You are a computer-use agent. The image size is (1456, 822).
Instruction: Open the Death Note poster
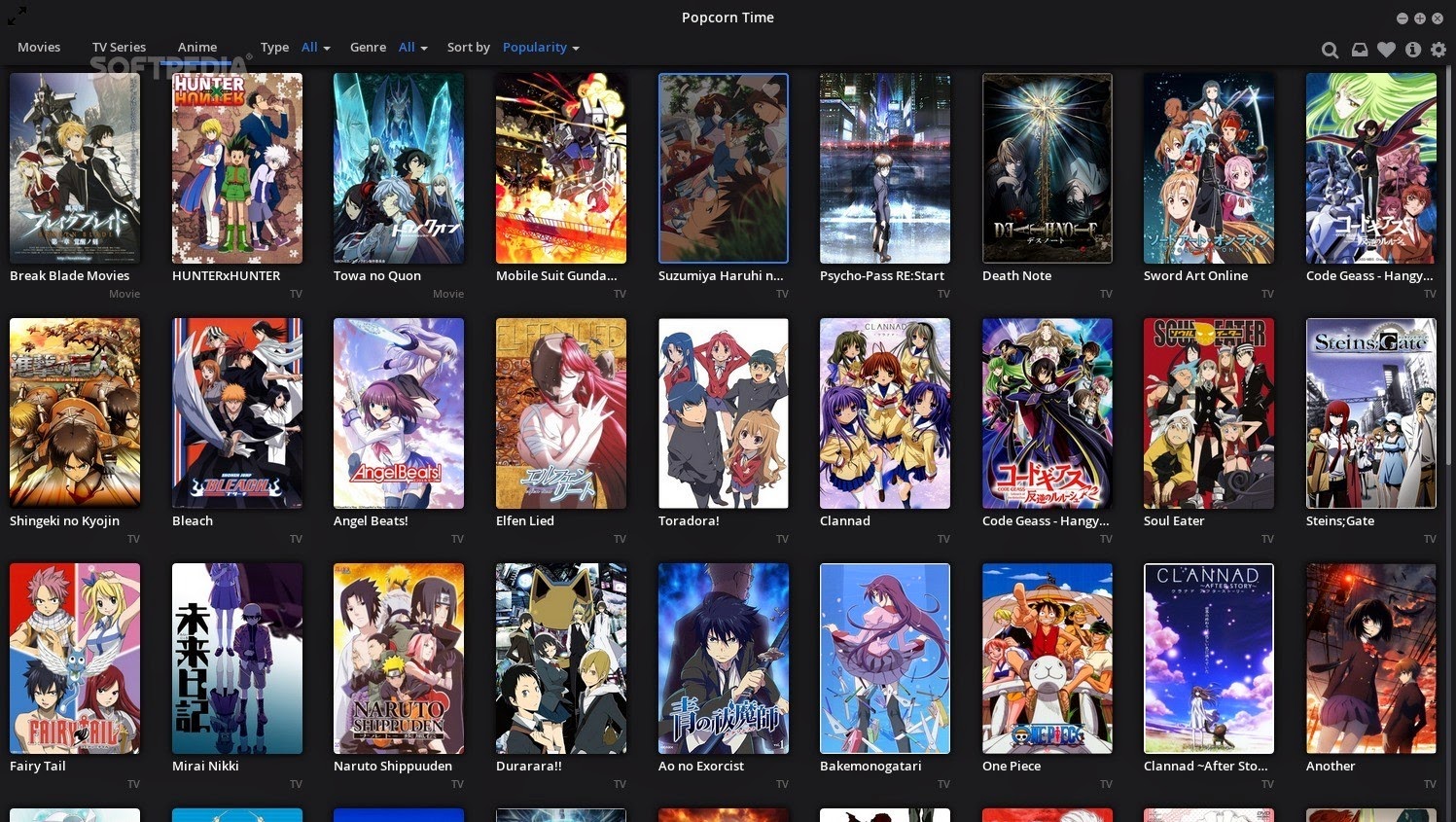tap(1047, 168)
